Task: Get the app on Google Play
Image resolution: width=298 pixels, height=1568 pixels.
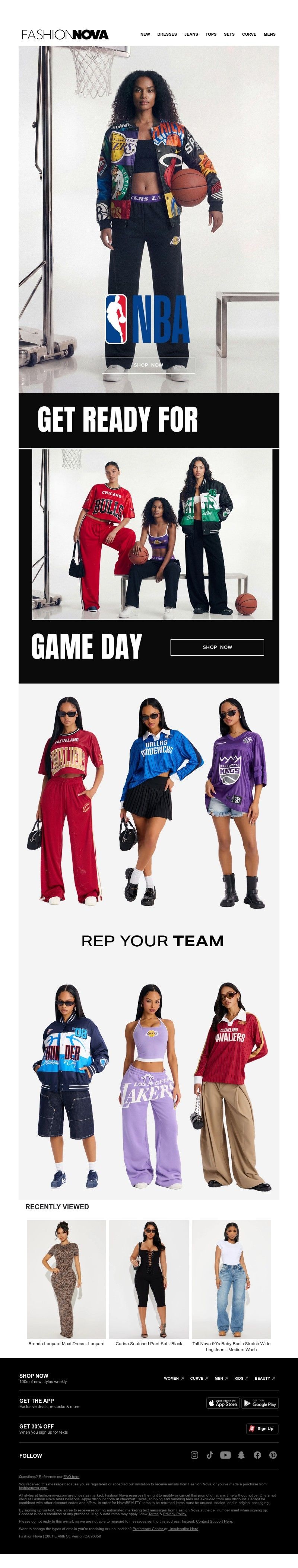Action: point(260,1403)
